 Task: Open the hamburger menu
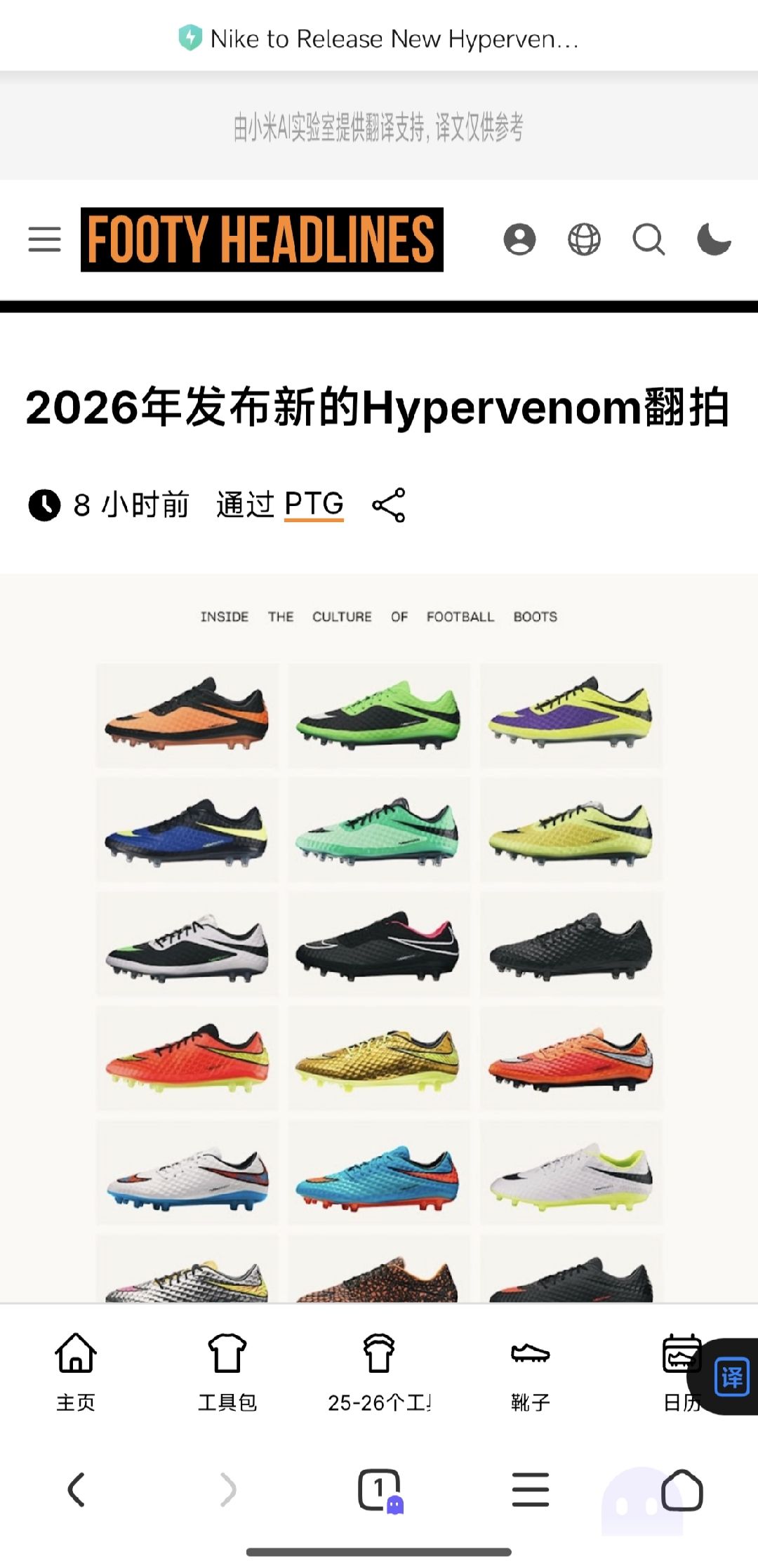pos(44,239)
